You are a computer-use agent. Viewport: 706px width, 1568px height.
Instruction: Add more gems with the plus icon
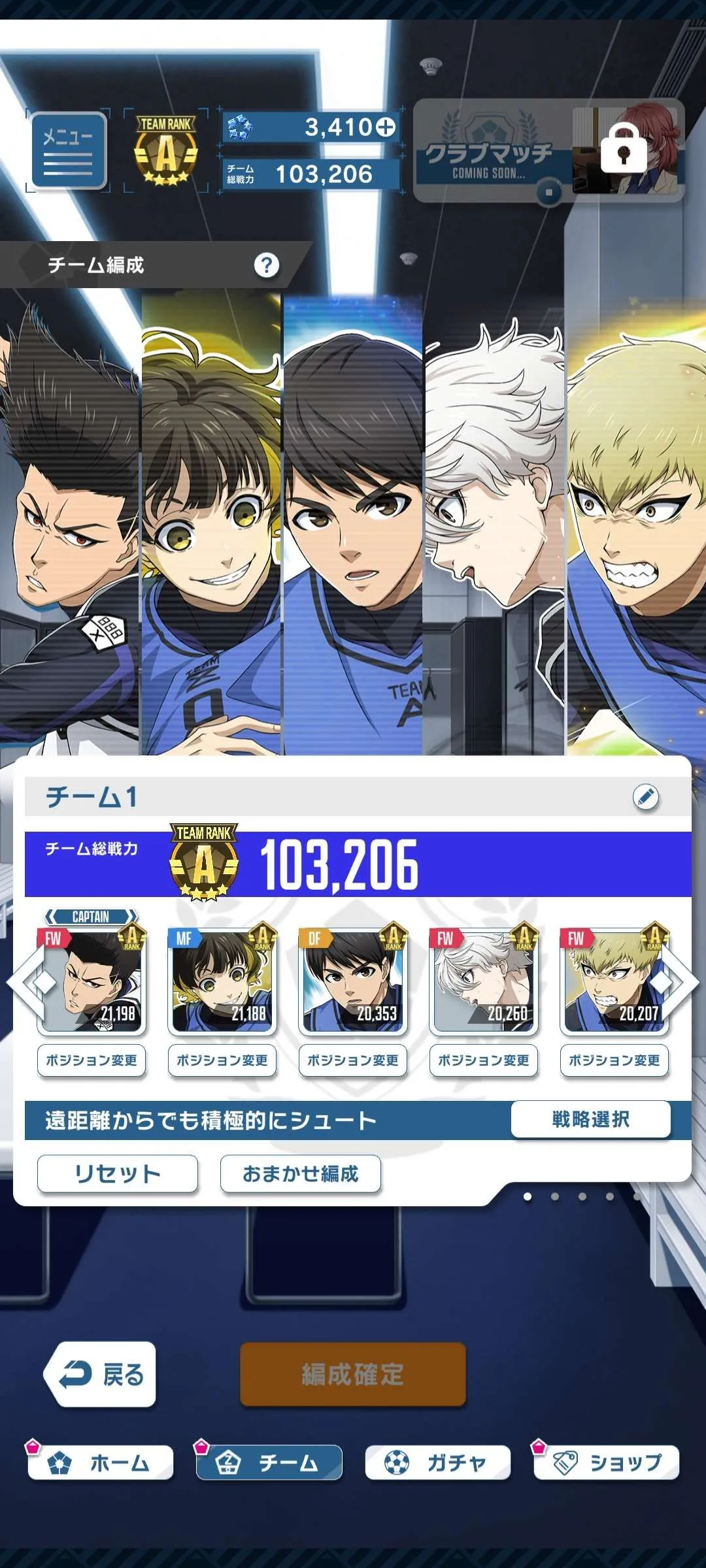(x=386, y=127)
